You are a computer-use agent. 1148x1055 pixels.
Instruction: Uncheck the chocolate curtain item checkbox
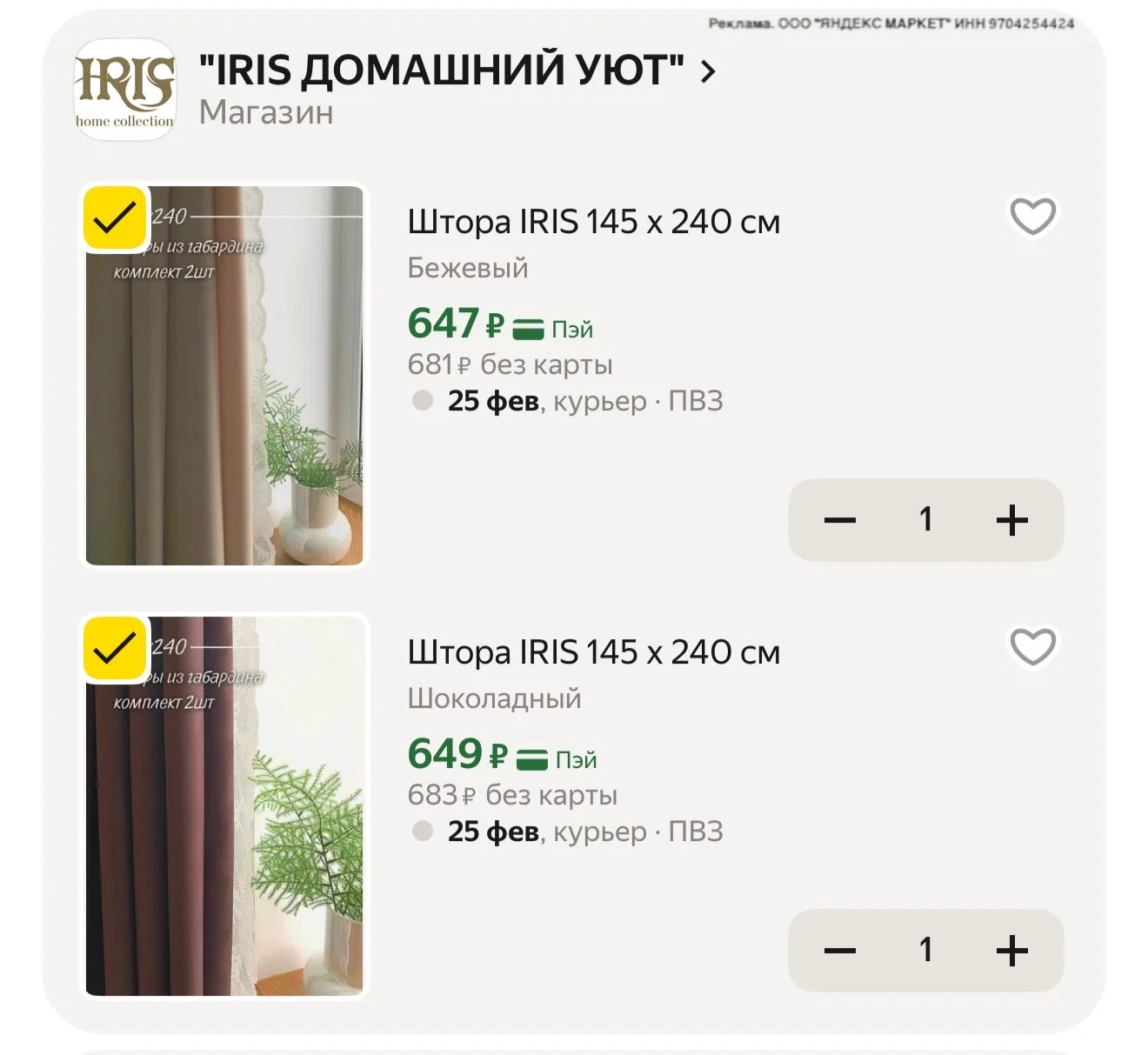click(115, 648)
